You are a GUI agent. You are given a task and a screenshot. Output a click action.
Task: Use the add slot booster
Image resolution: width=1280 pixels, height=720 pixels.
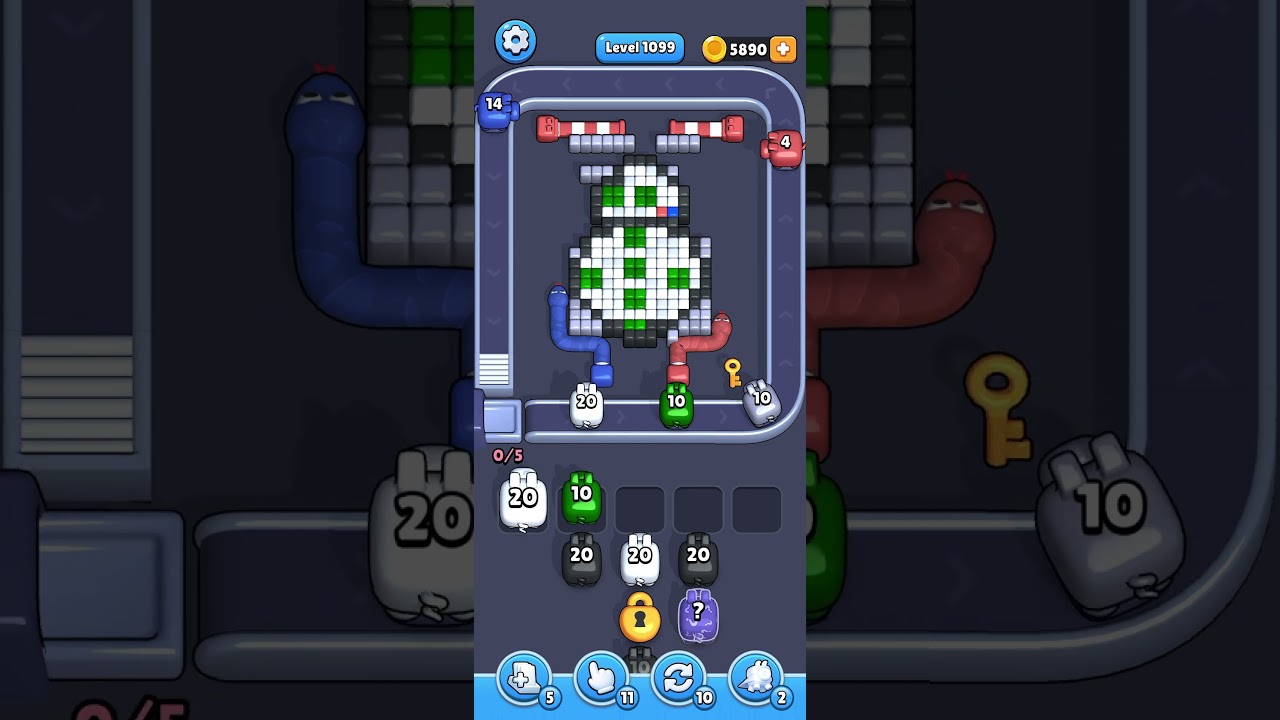click(x=523, y=678)
